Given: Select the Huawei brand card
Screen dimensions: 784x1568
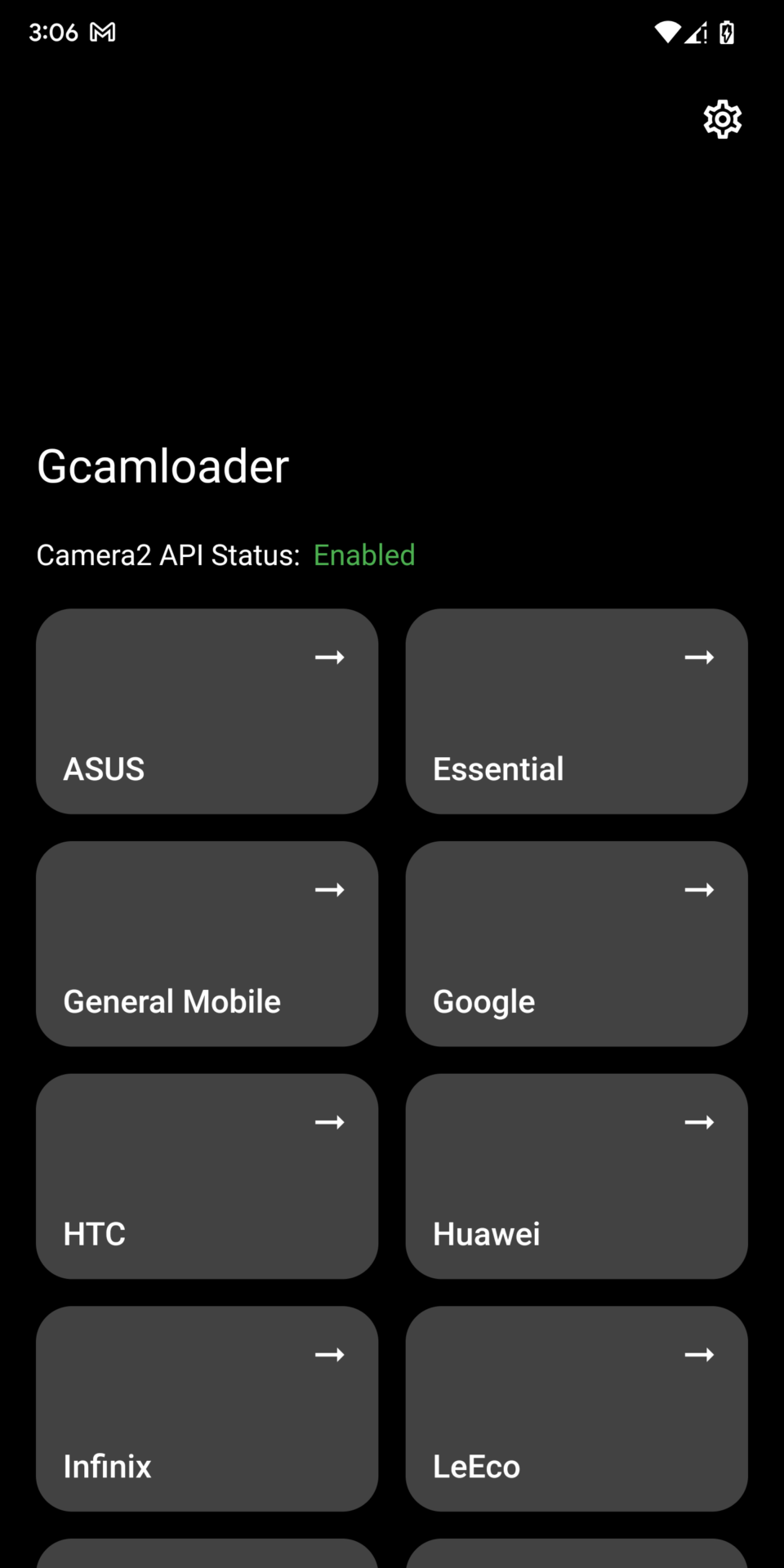Looking at the screenshot, I should pos(577,1176).
